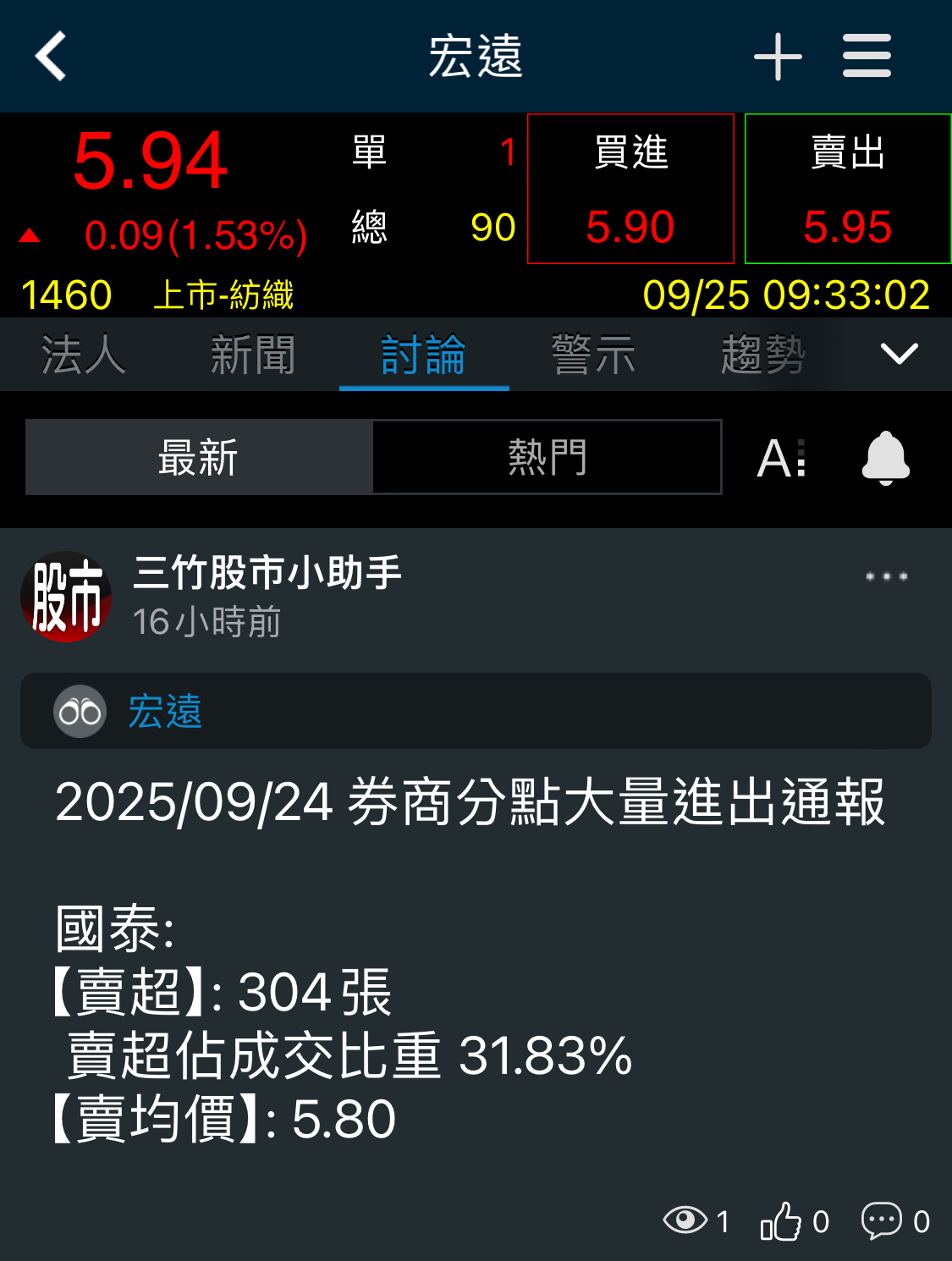This screenshot has width=952, height=1261.
Task: Expand the tab list chevron
Action: 899,354
